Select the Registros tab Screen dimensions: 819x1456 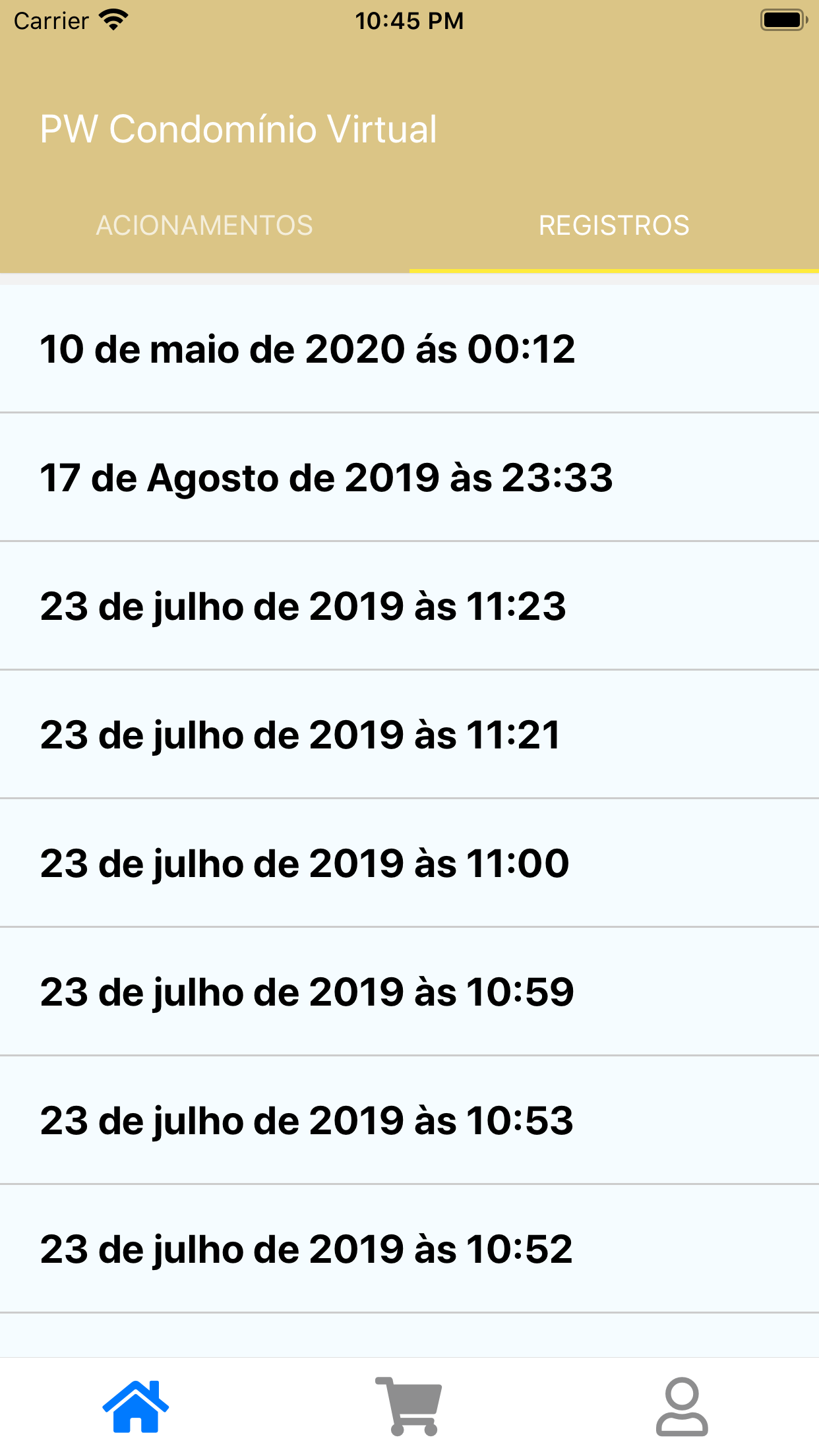pos(614,226)
